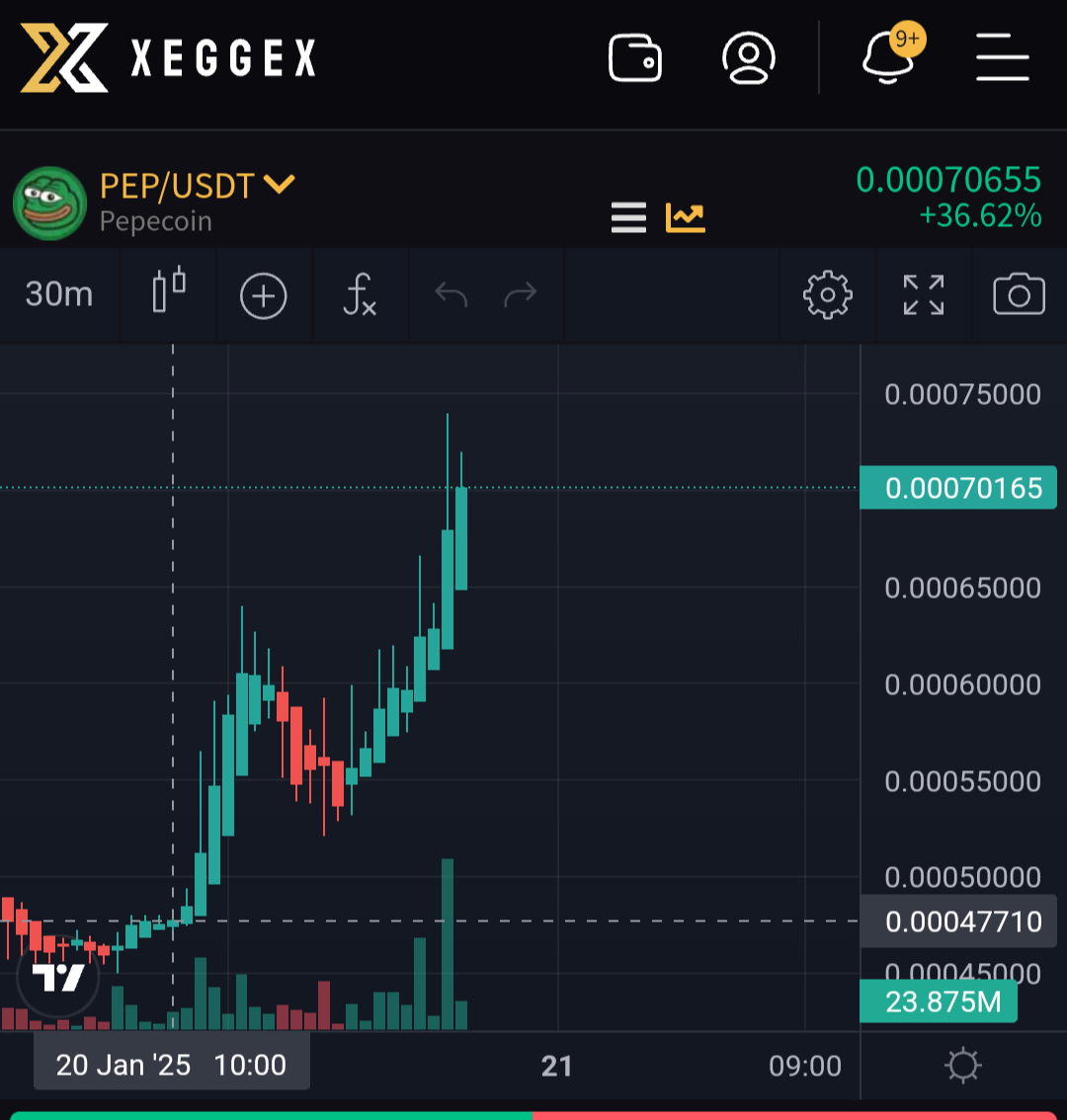Add a symbol to compare
1067x1120 pixels.
tap(264, 295)
